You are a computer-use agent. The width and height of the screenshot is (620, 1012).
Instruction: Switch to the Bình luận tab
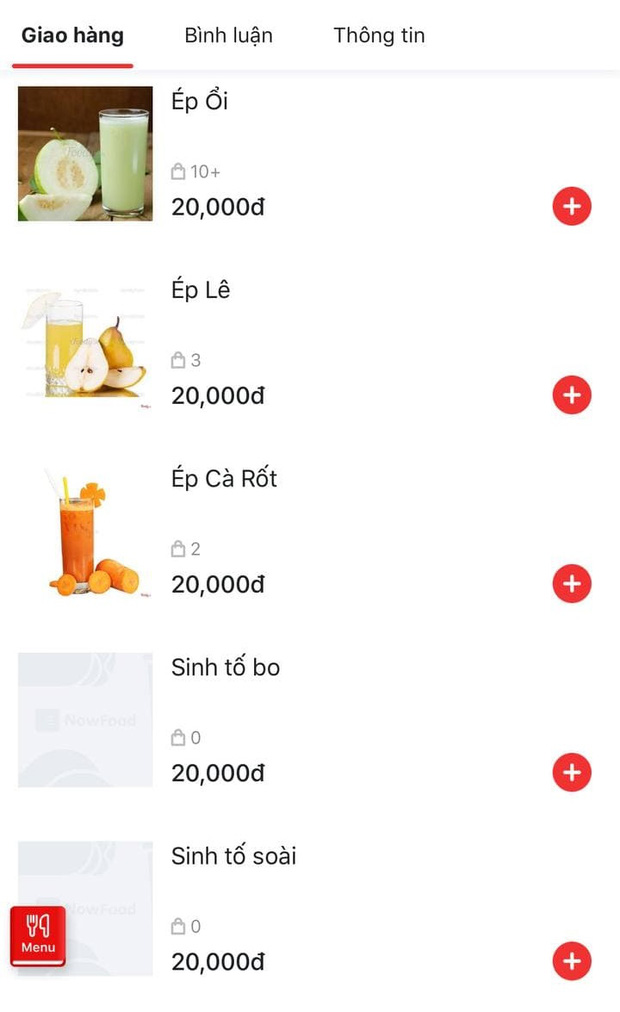pos(228,36)
